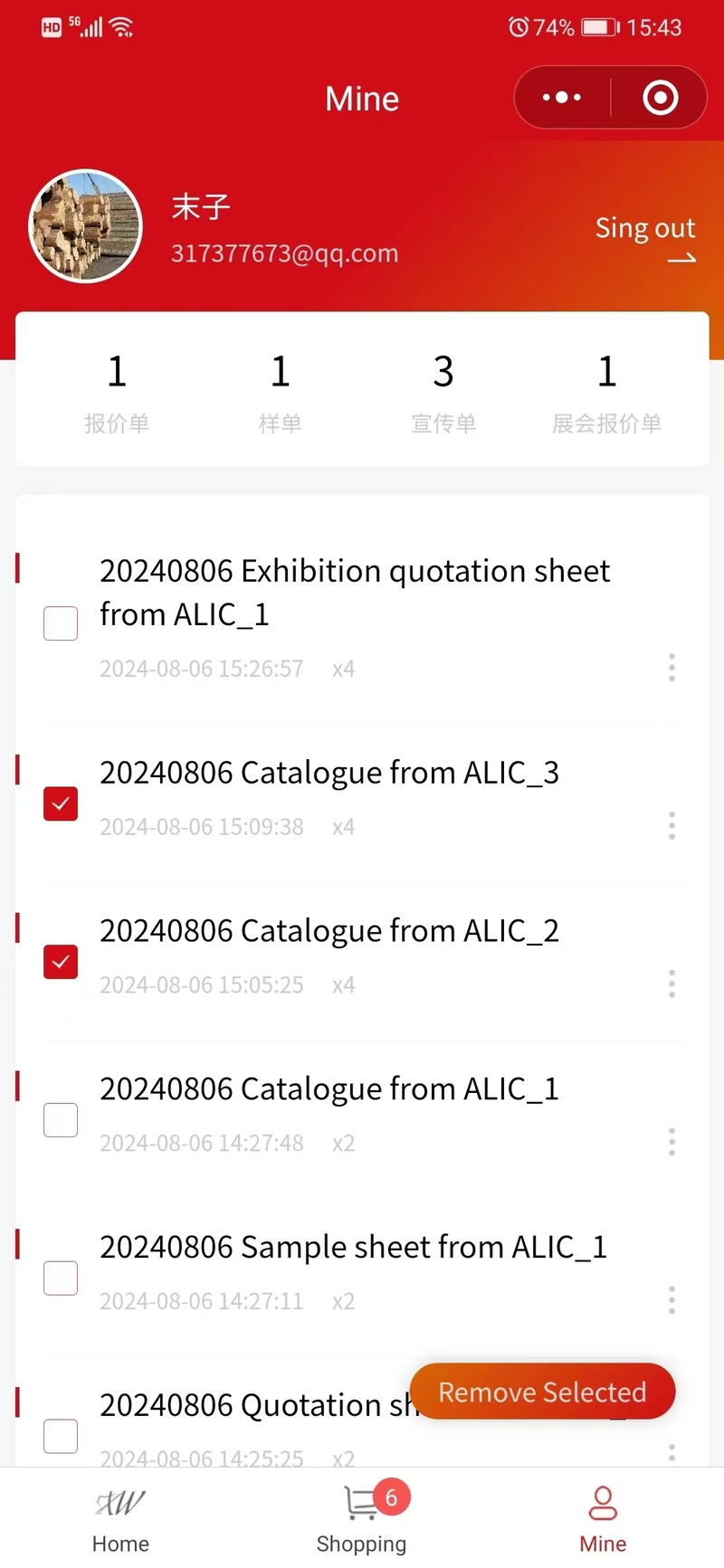Select the Catalogue from ALIC_1 checkbox
724x1568 pixels.
61,1120
